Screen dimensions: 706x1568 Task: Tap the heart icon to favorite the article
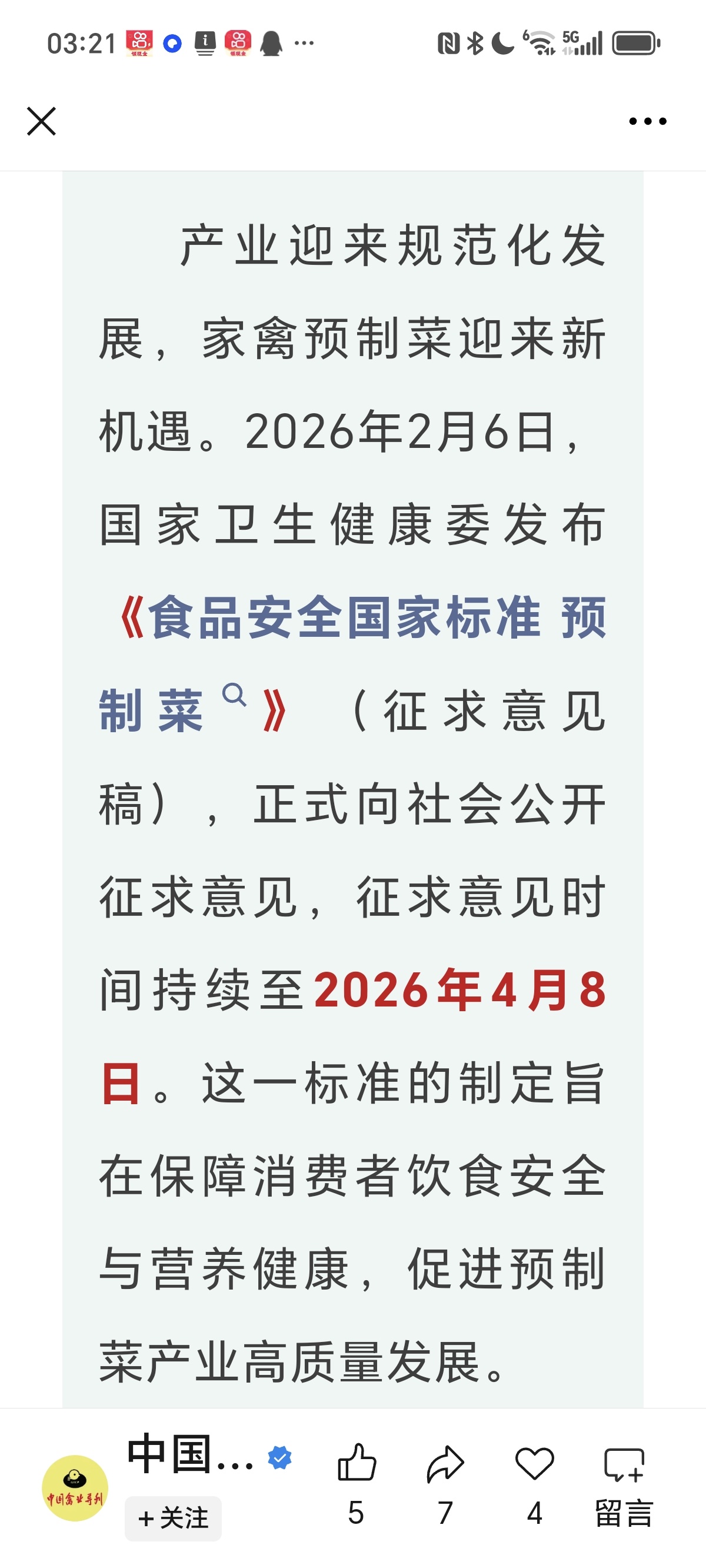(534, 1463)
